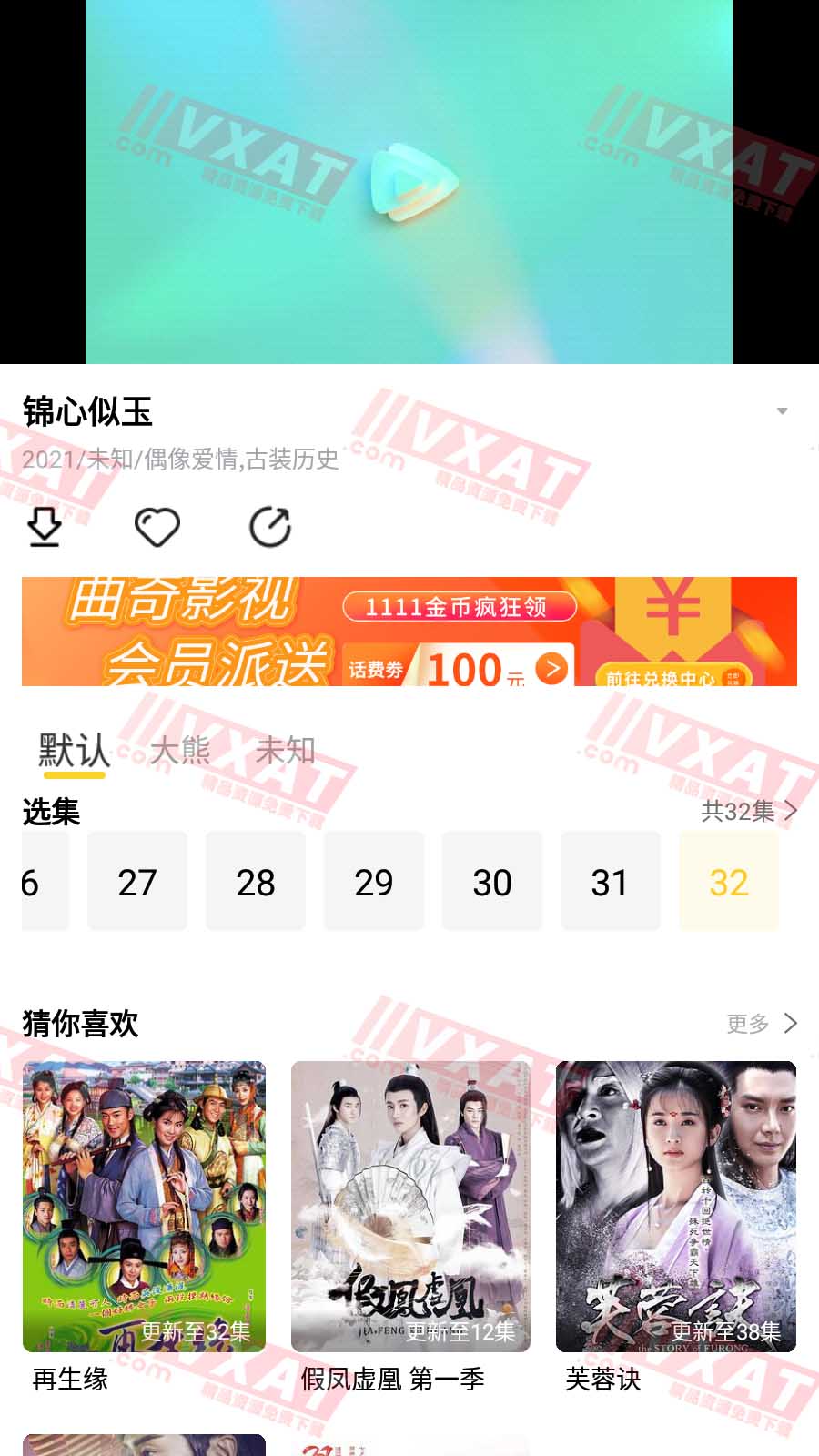Viewport: 819px width, 1456px height.
Task: Open the 曲奇影视 会员派送 banner
Action: [x=409, y=632]
